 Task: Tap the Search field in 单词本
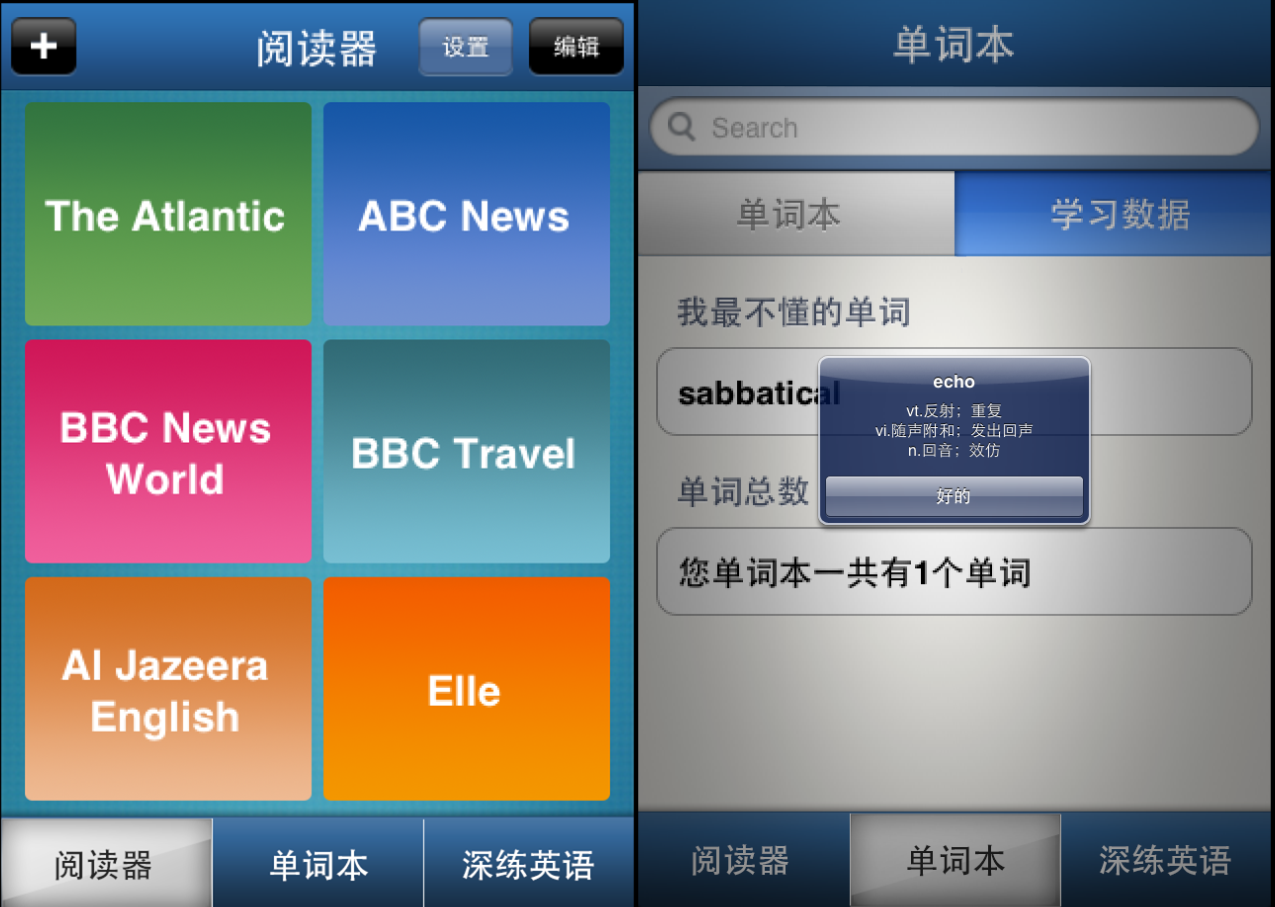(x=953, y=128)
